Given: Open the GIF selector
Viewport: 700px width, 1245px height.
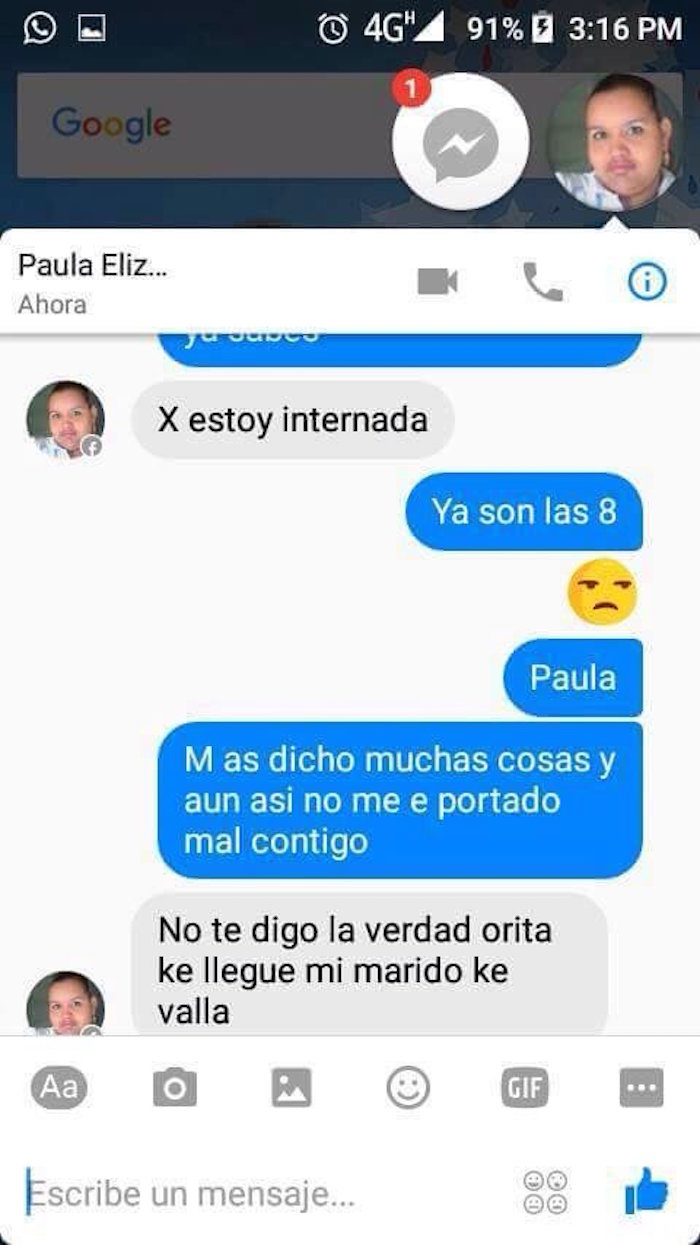Looking at the screenshot, I should tap(525, 1087).
